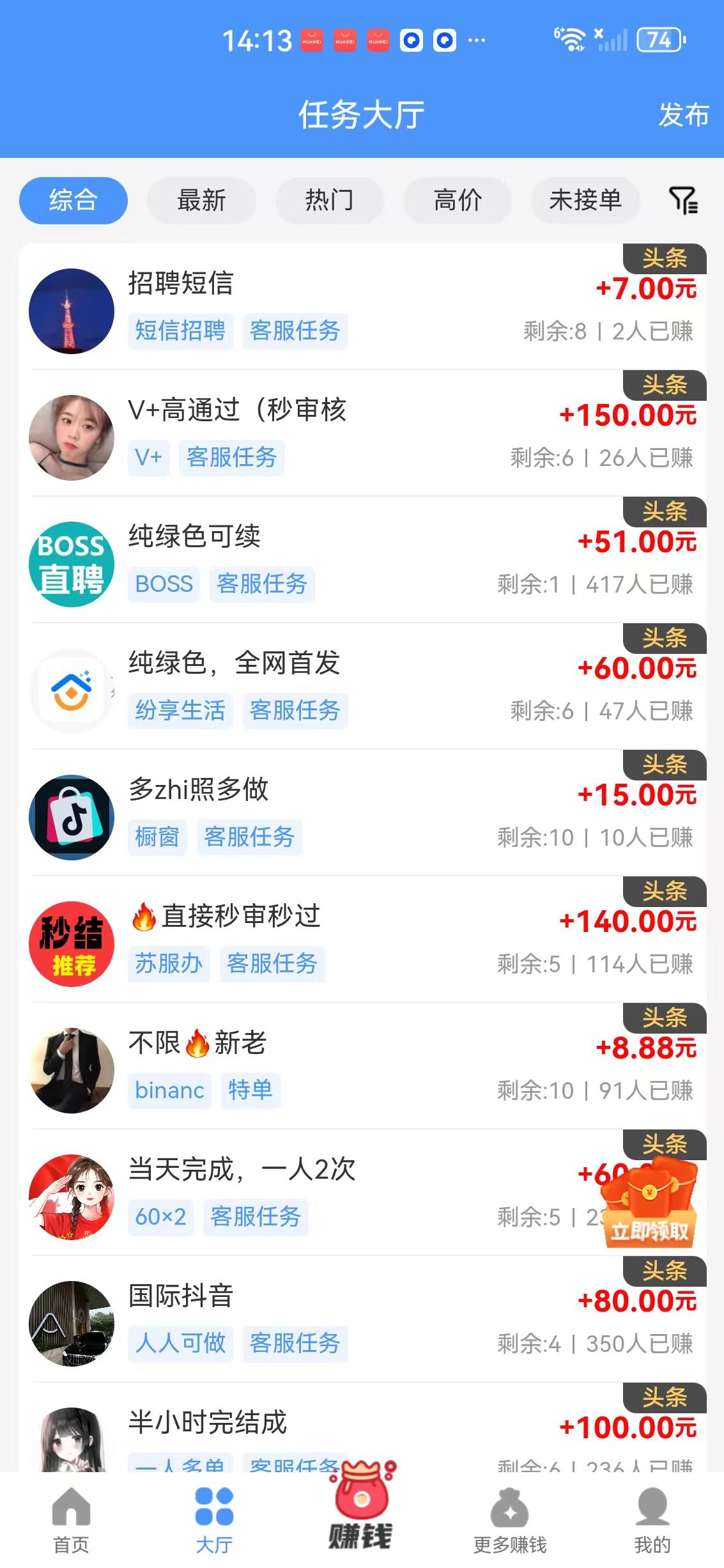This screenshot has height=1568, width=724.
Task: Tap the TikTok logo avatar on 多zhi照多做
Action: coord(72,817)
